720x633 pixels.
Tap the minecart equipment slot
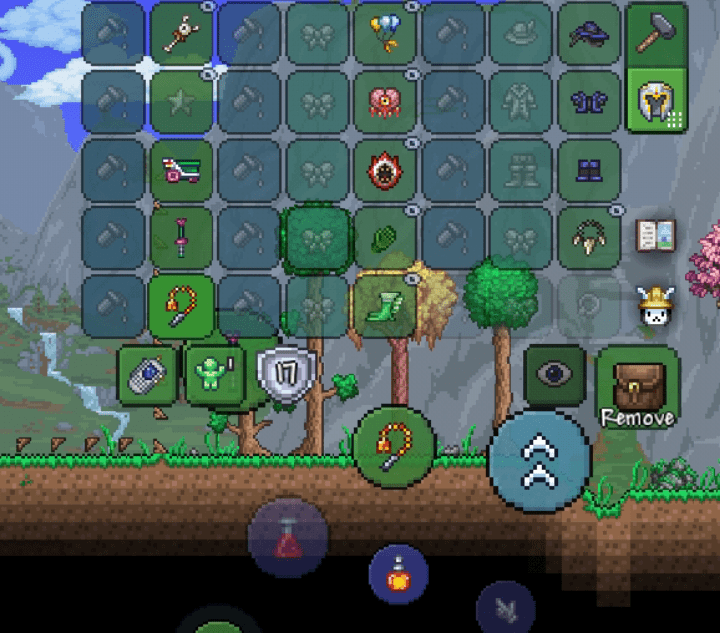click(181, 169)
